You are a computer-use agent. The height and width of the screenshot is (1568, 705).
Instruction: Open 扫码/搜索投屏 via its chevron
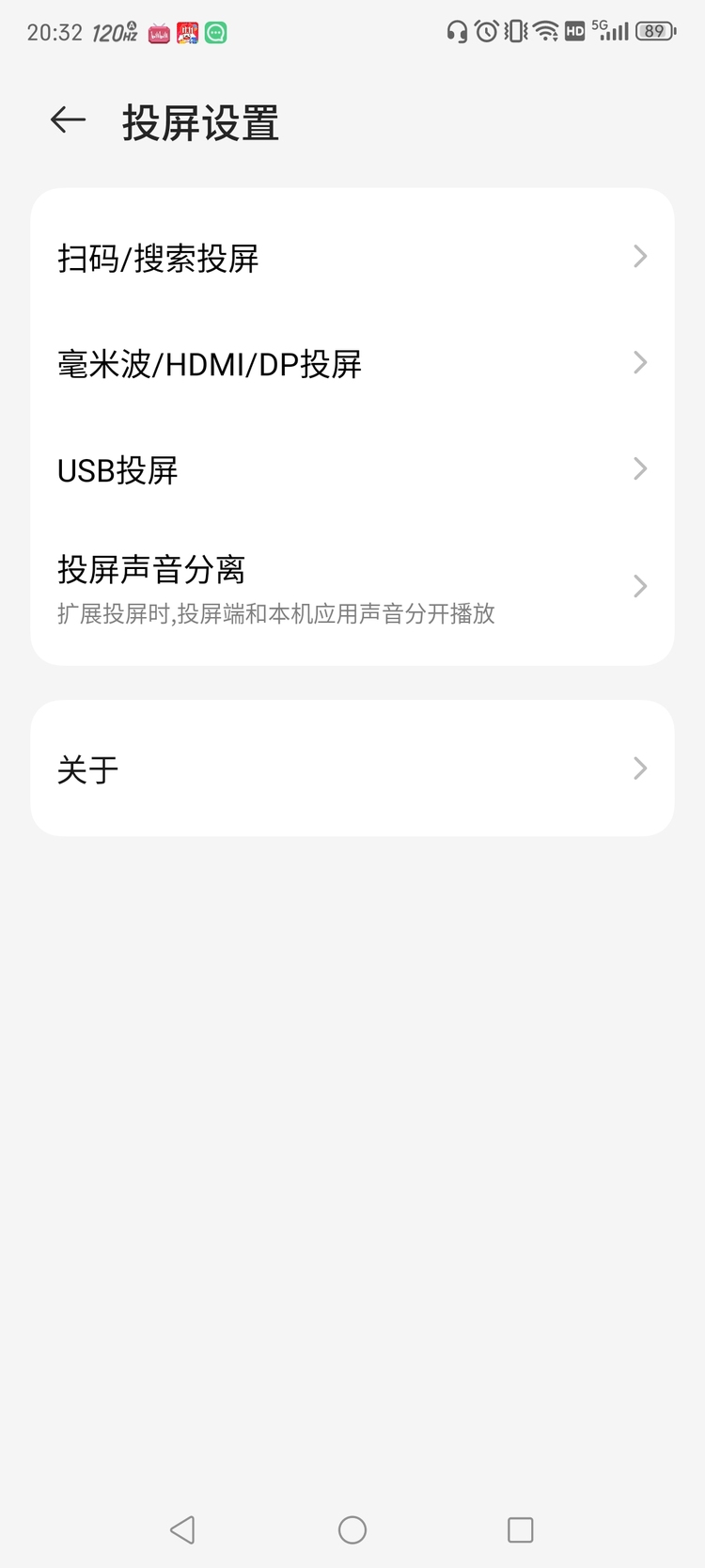click(x=640, y=257)
